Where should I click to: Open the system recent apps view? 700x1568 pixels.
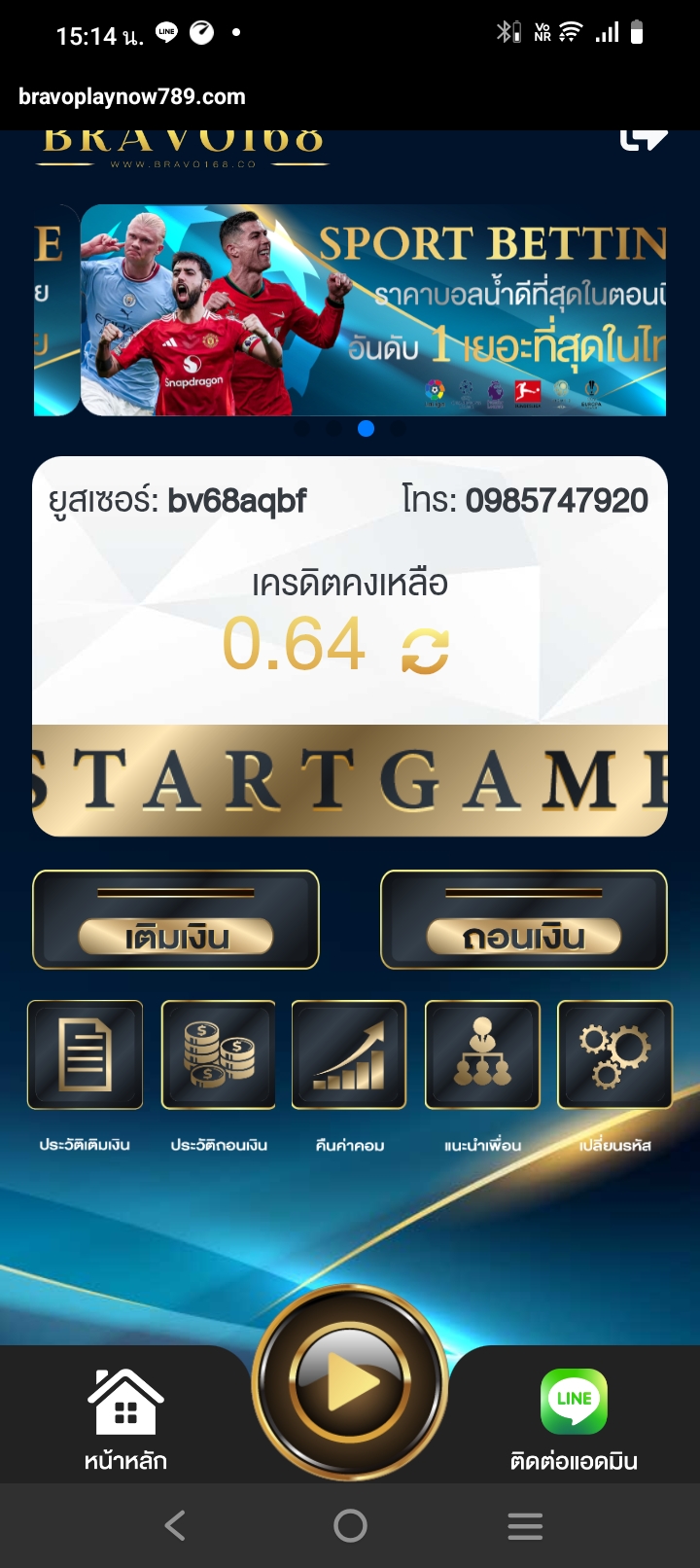tap(525, 1525)
